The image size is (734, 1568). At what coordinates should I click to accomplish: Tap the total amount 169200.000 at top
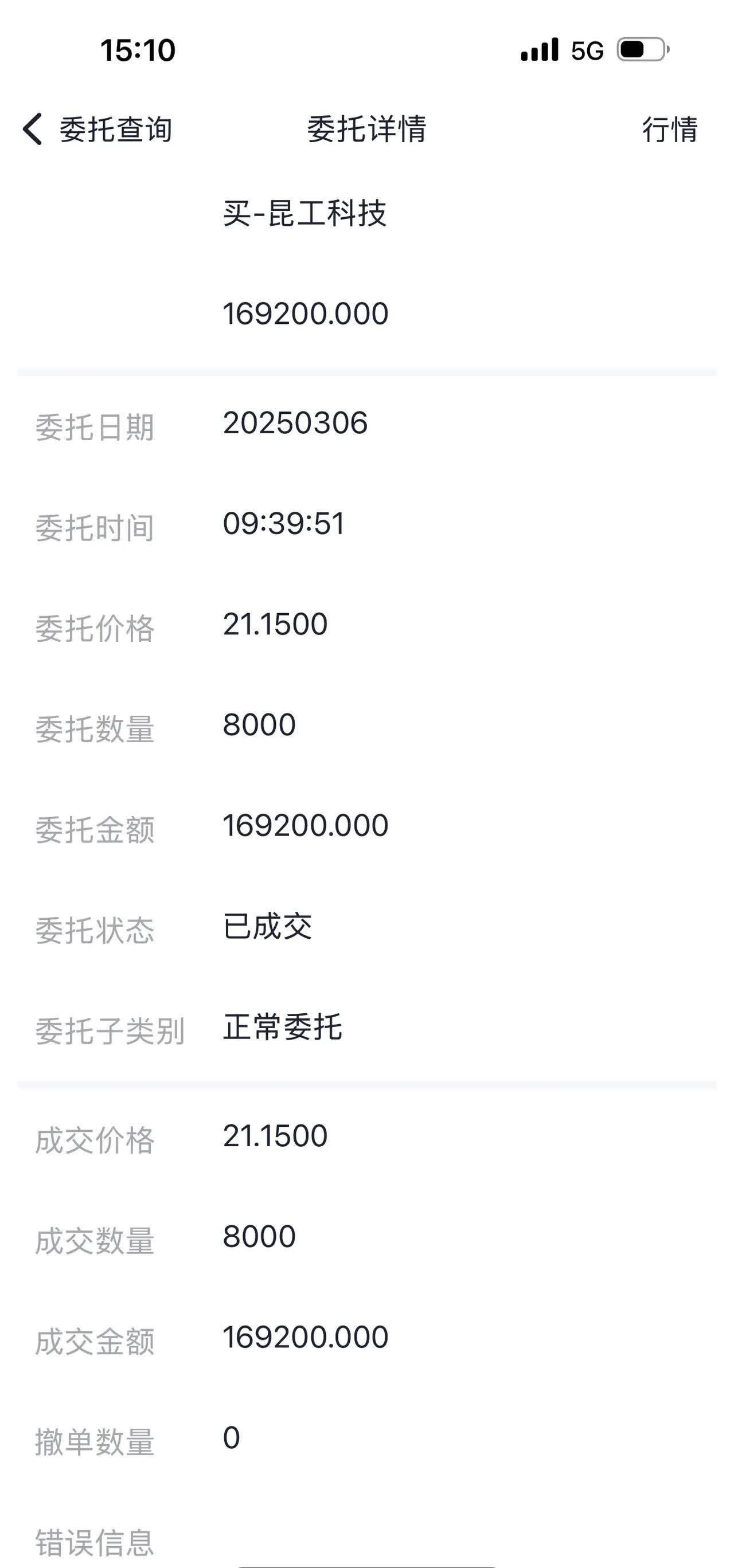[304, 312]
